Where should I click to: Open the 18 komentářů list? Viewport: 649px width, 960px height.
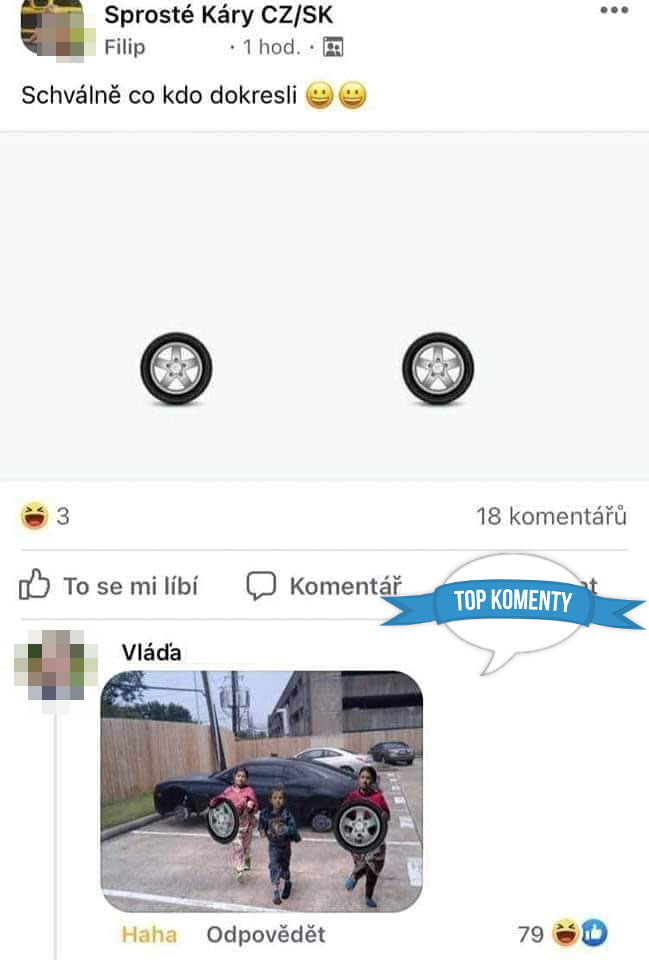(551, 517)
